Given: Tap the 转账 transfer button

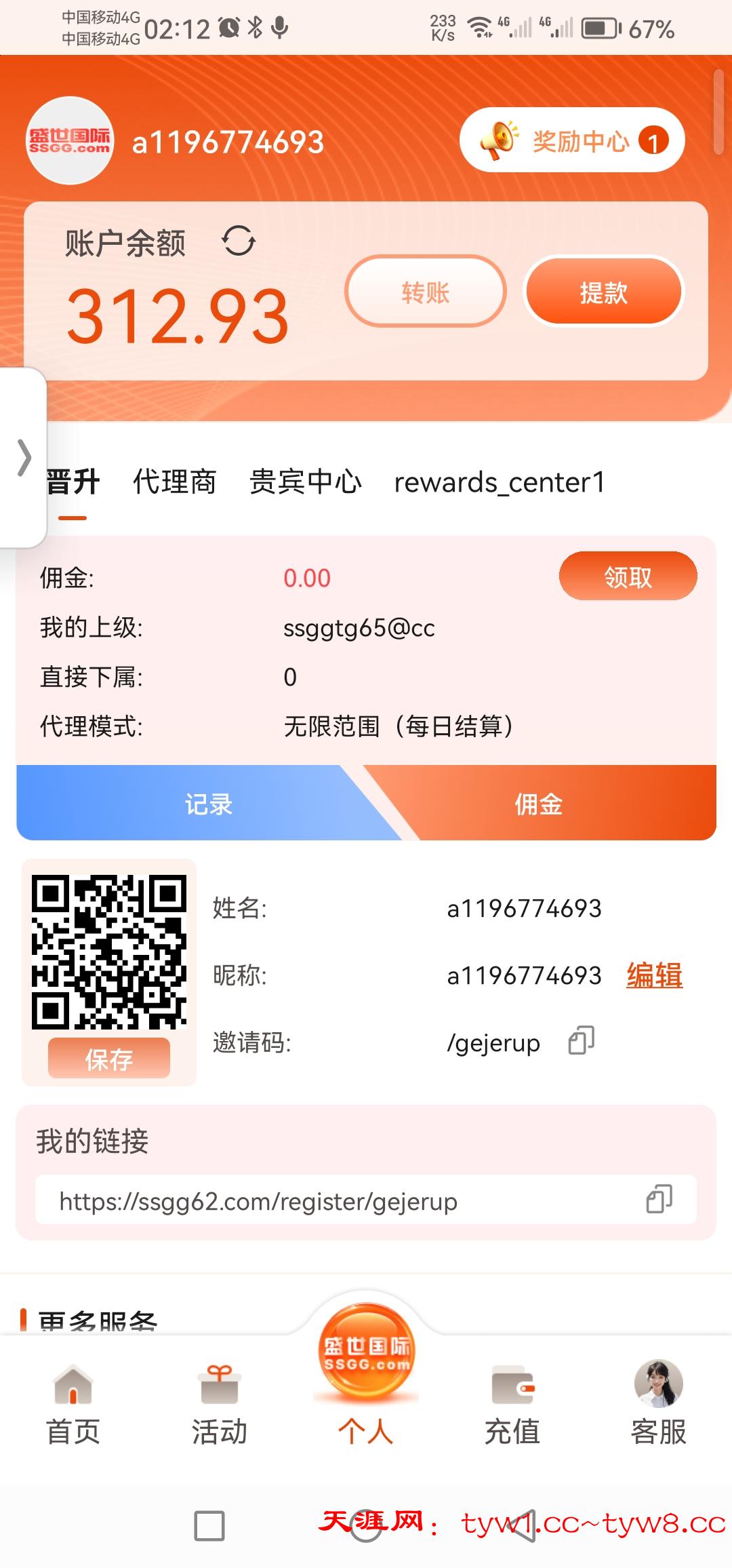Looking at the screenshot, I should coord(425,292).
